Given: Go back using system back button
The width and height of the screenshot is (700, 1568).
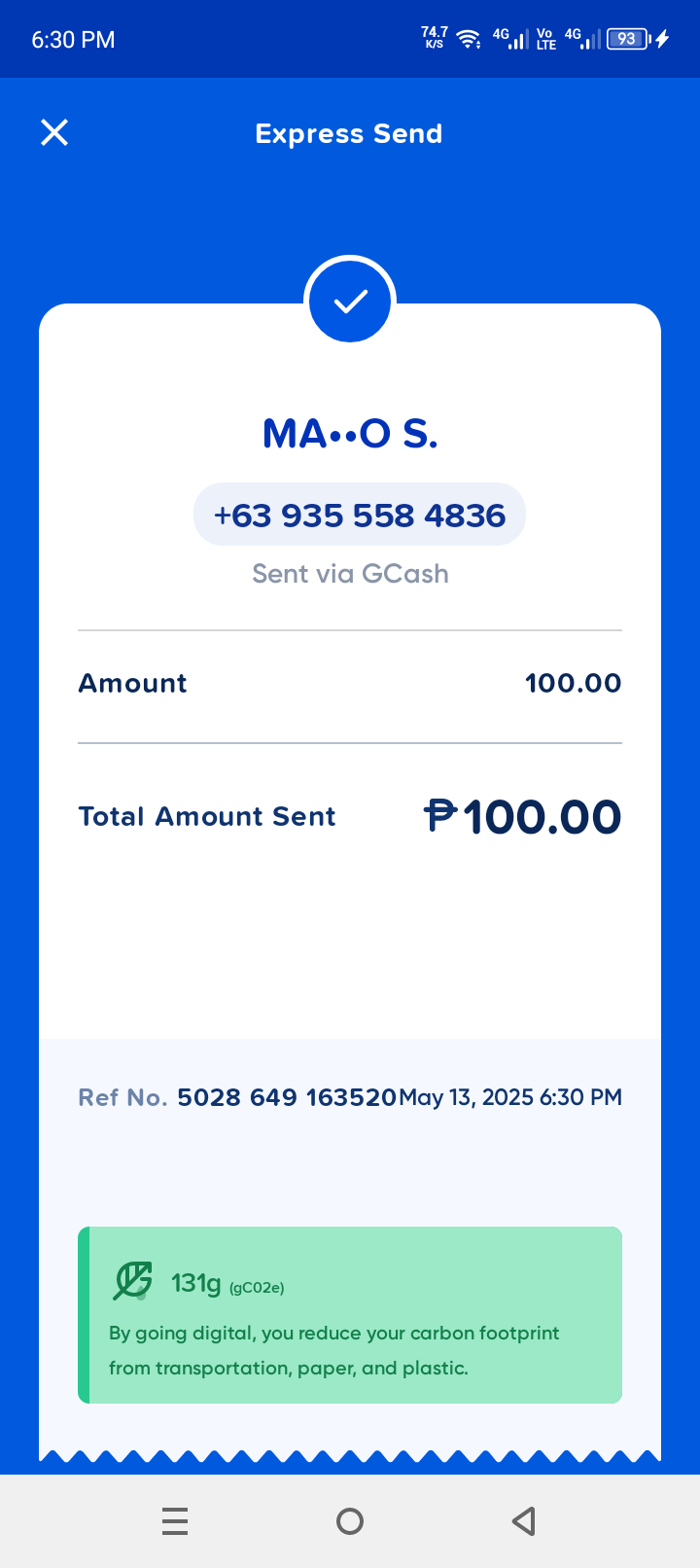Looking at the screenshot, I should (524, 1521).
